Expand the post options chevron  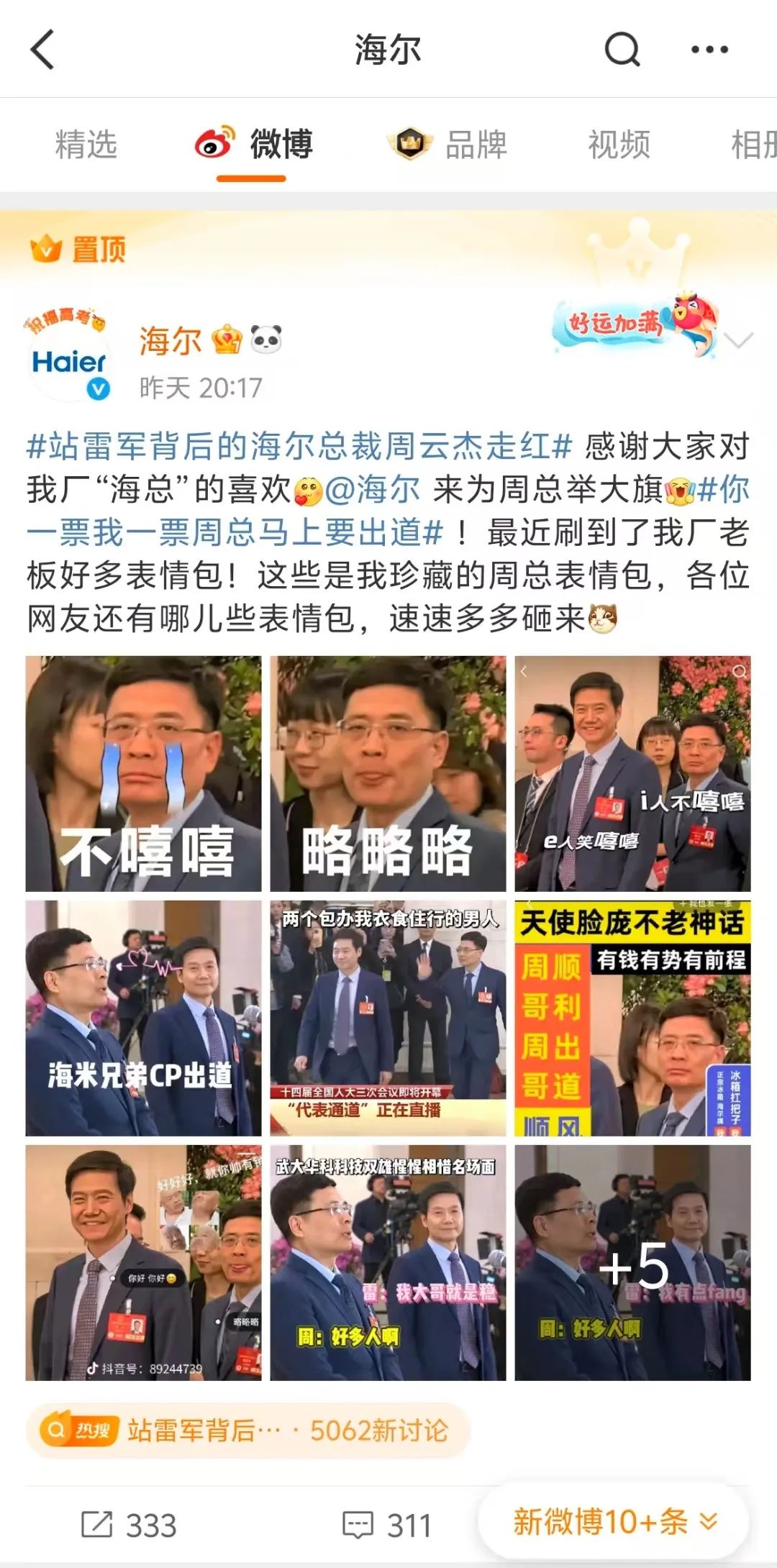740,339
